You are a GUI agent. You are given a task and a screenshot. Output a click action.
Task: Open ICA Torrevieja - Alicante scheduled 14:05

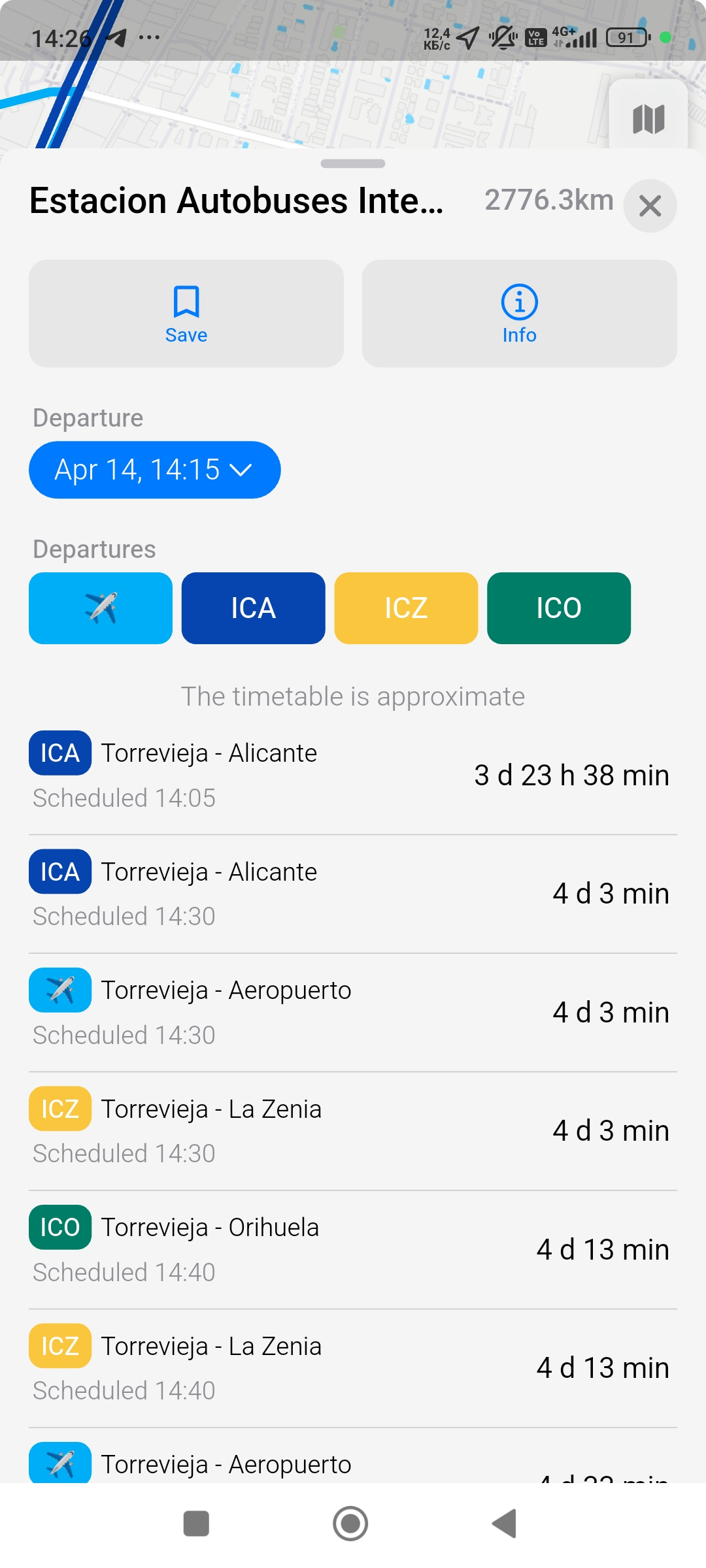coord(353,776)
